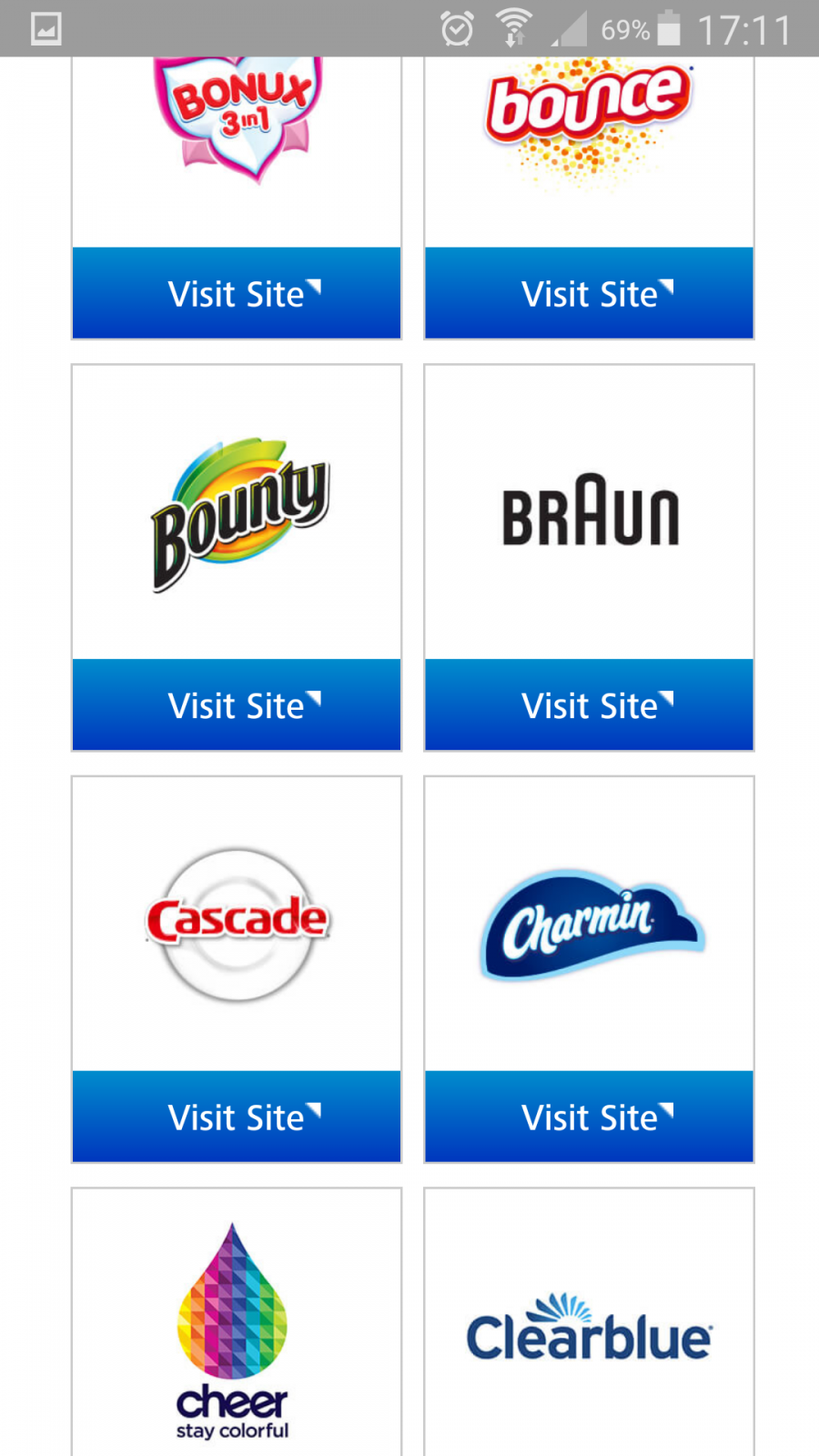
Task: Open the Clearblue brand card
Action: [589, 1322]
